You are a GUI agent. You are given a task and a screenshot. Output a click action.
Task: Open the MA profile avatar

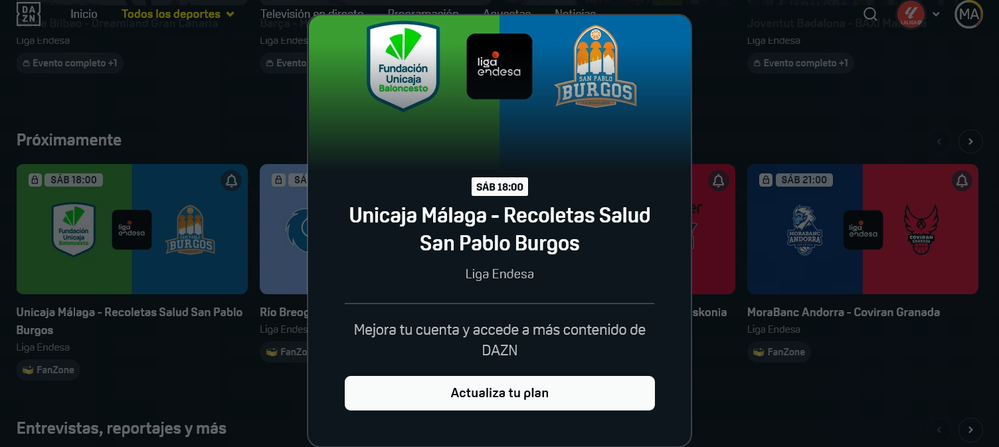pos(968,14)
